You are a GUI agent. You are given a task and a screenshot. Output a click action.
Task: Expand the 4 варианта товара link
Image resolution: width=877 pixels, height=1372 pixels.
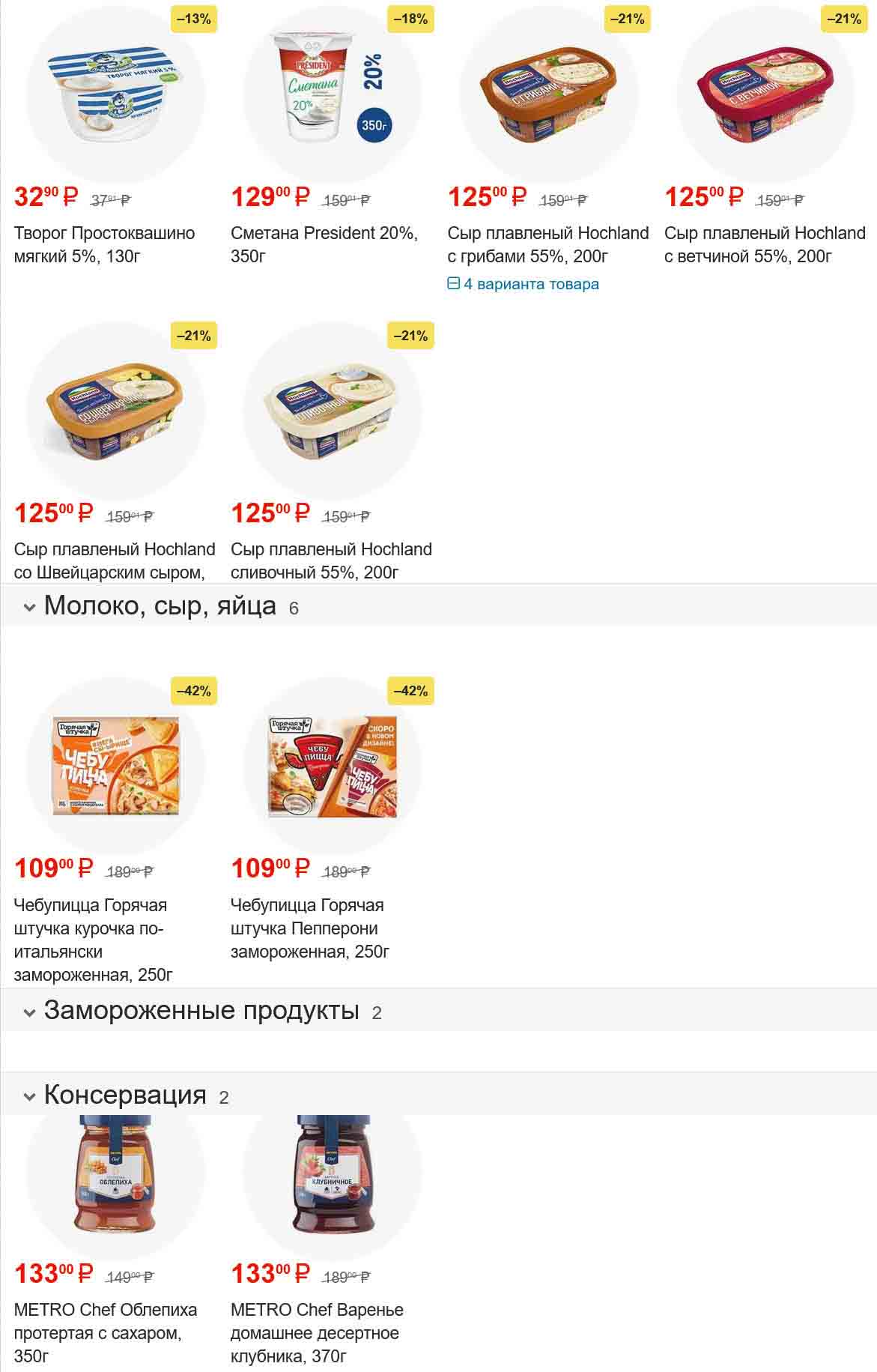(524, 284)
